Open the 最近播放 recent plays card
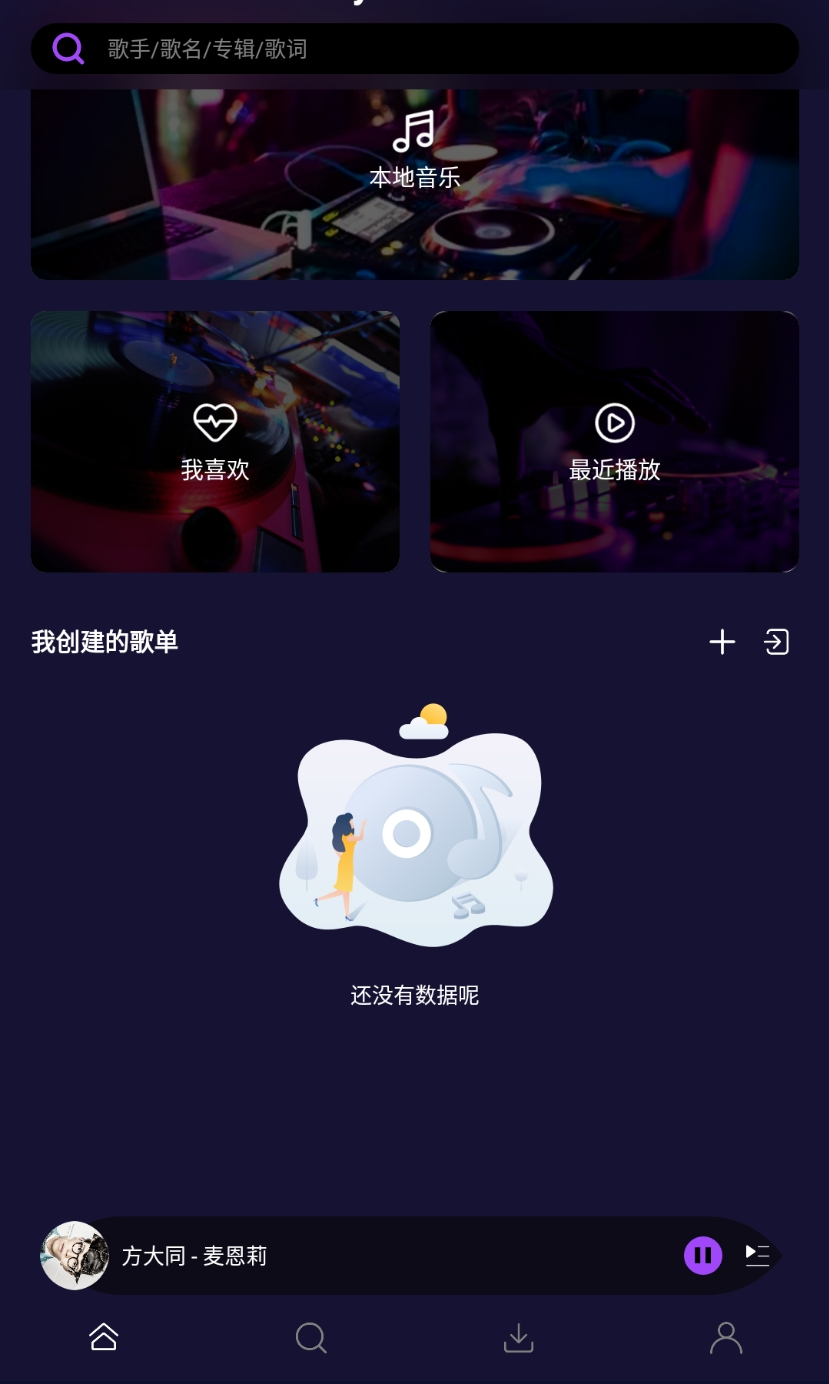829x1384 pixels. pos(614,442)
